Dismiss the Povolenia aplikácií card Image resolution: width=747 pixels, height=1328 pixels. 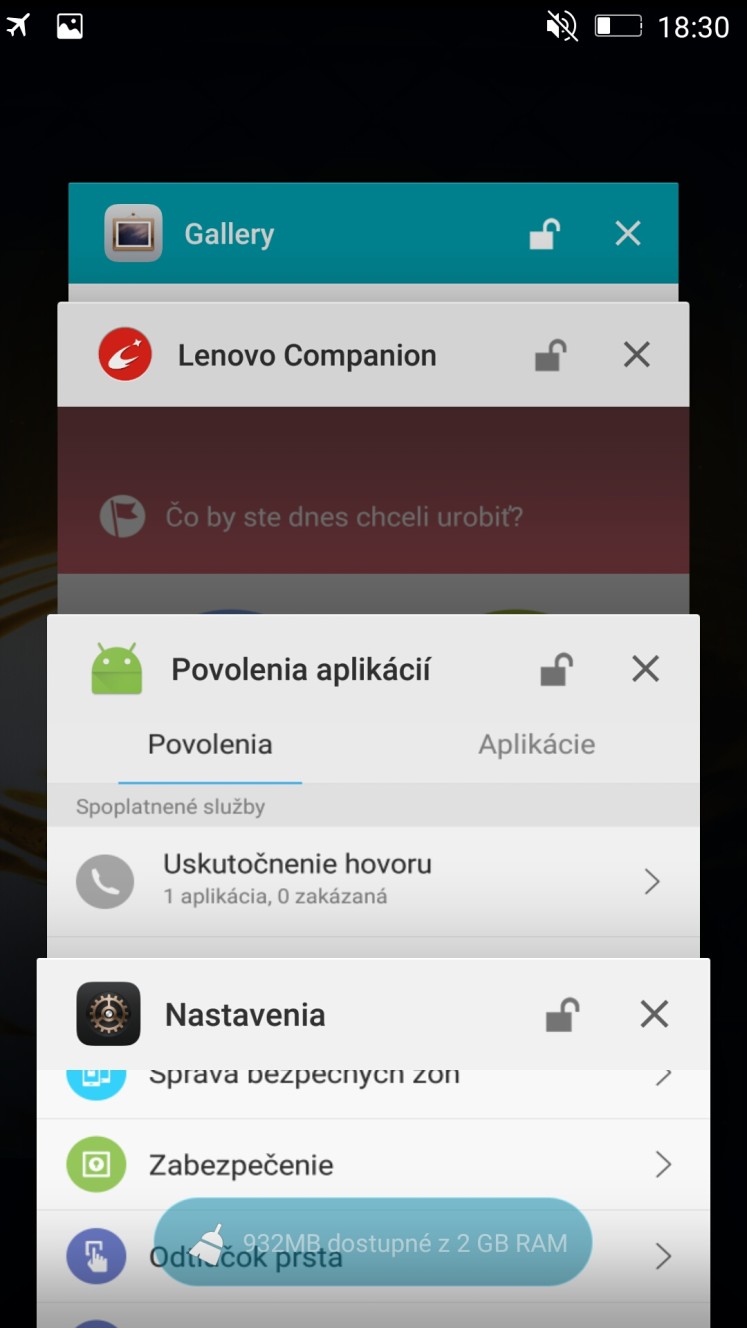646,669
